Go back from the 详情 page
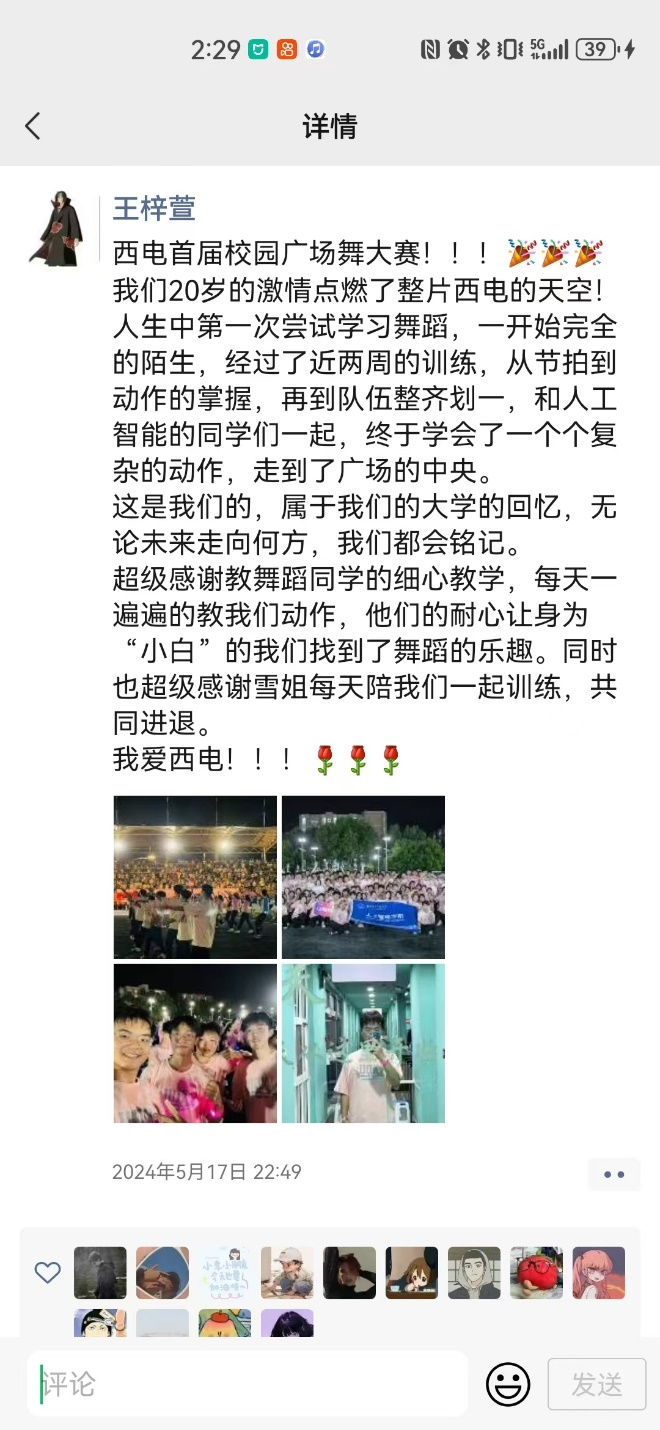This screenshot has height=1430, width=660. click(x=33, y=126)
